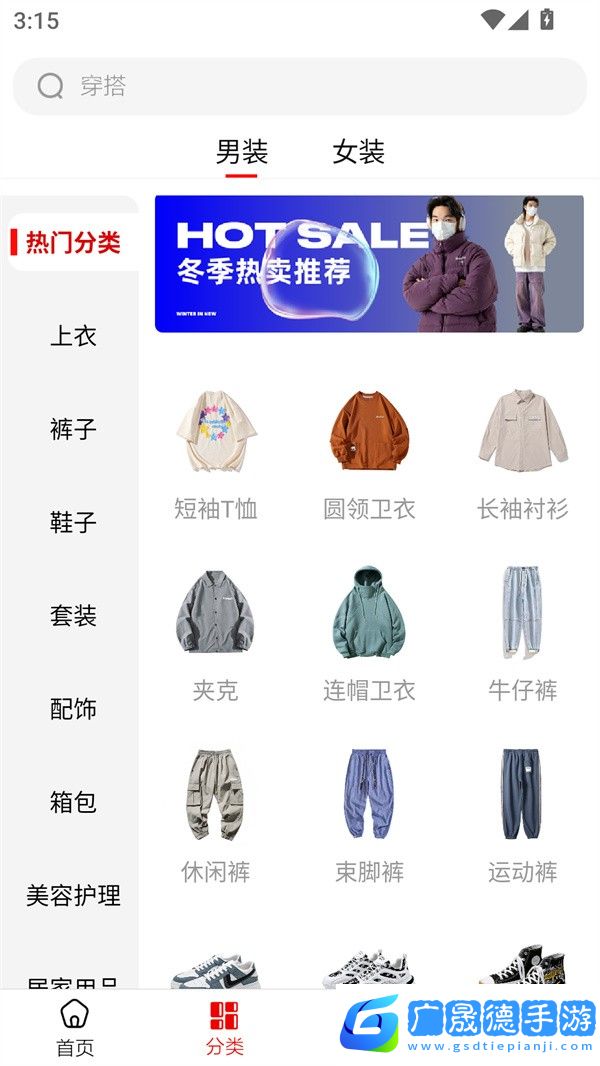The height and width of the screenshot is (1066, 600).
Task: Tap the 穿搭 search box
Action: point(300,86)
